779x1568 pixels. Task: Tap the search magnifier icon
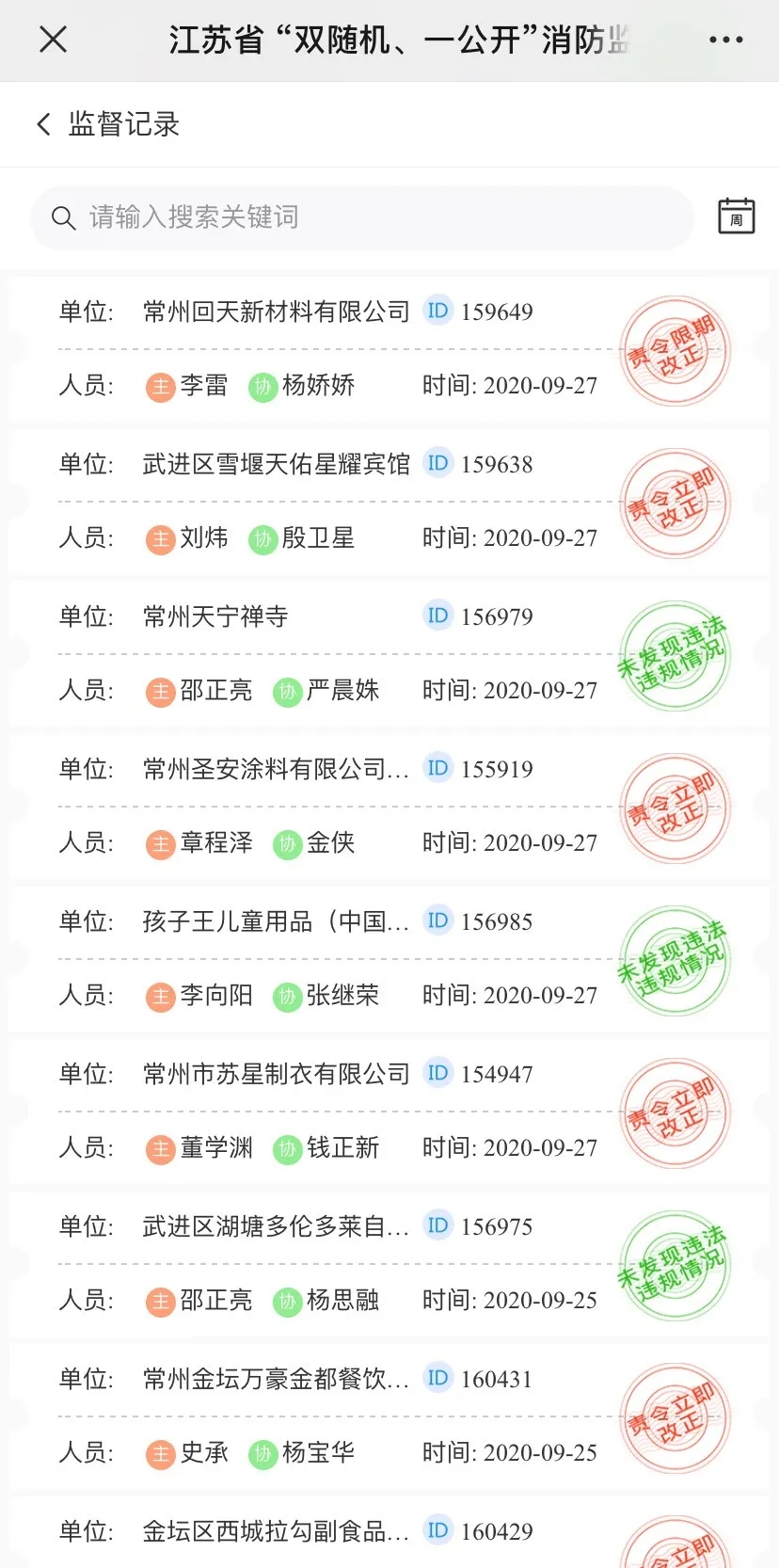tap(63, 217)
